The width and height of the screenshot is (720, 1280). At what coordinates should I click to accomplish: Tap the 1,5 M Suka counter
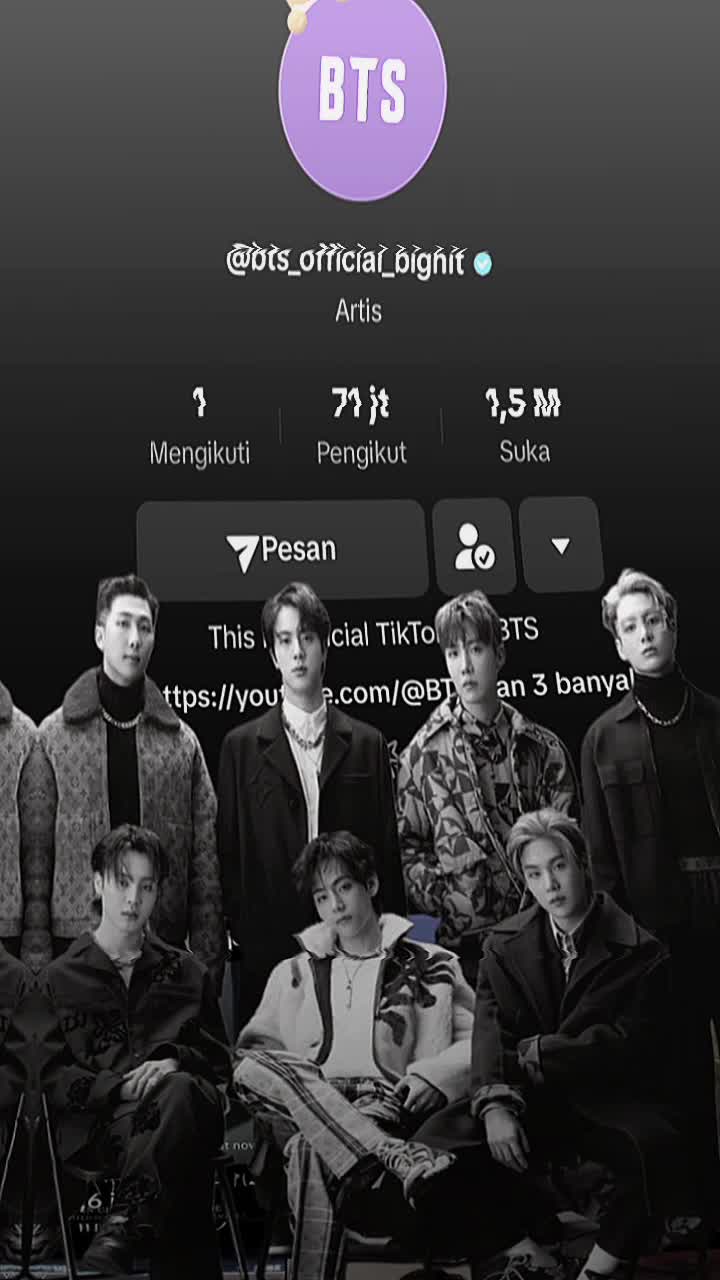[x=522, y=425]
